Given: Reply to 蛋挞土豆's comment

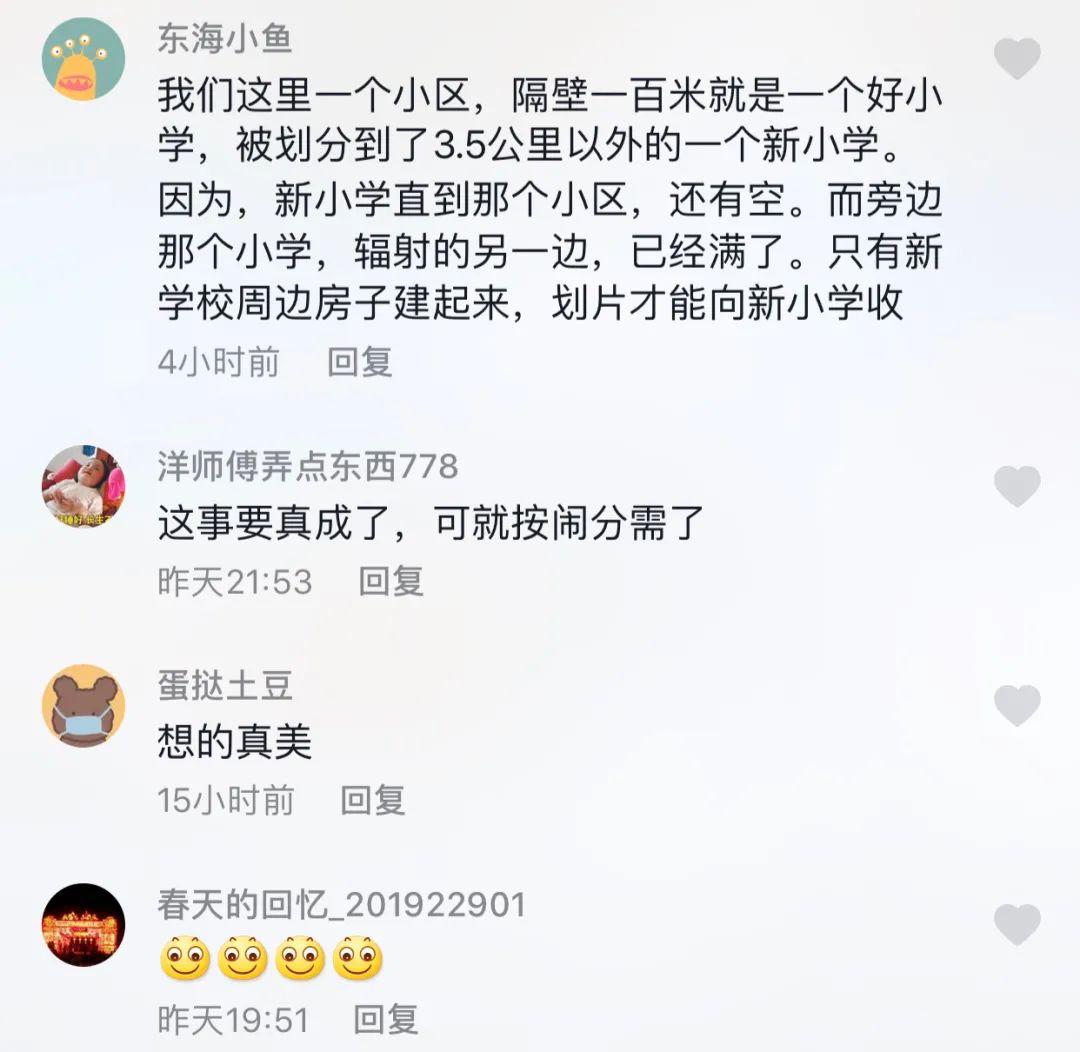Looking at the screenshot, I should coord(372,800).
